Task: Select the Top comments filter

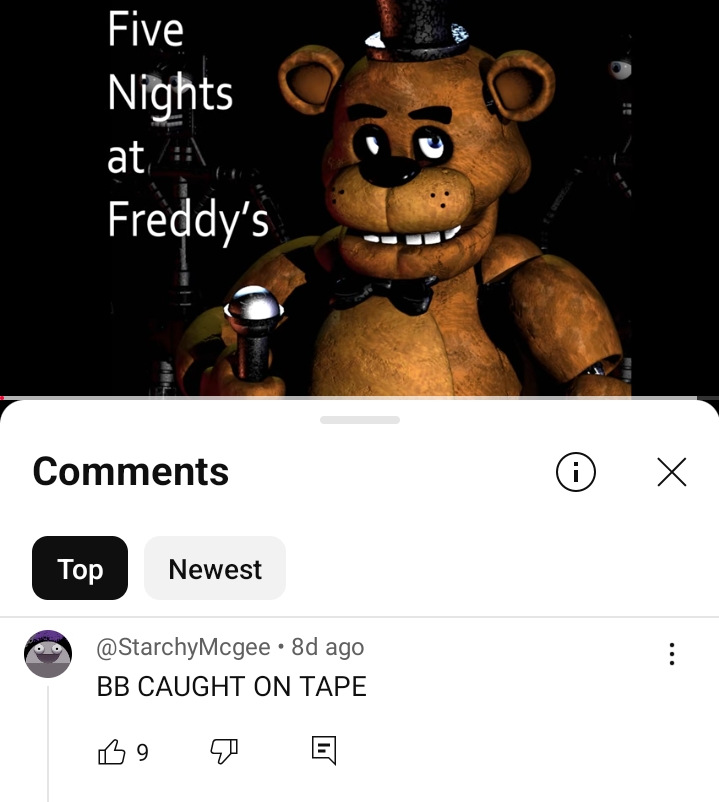Action: [x=80, y=568]
